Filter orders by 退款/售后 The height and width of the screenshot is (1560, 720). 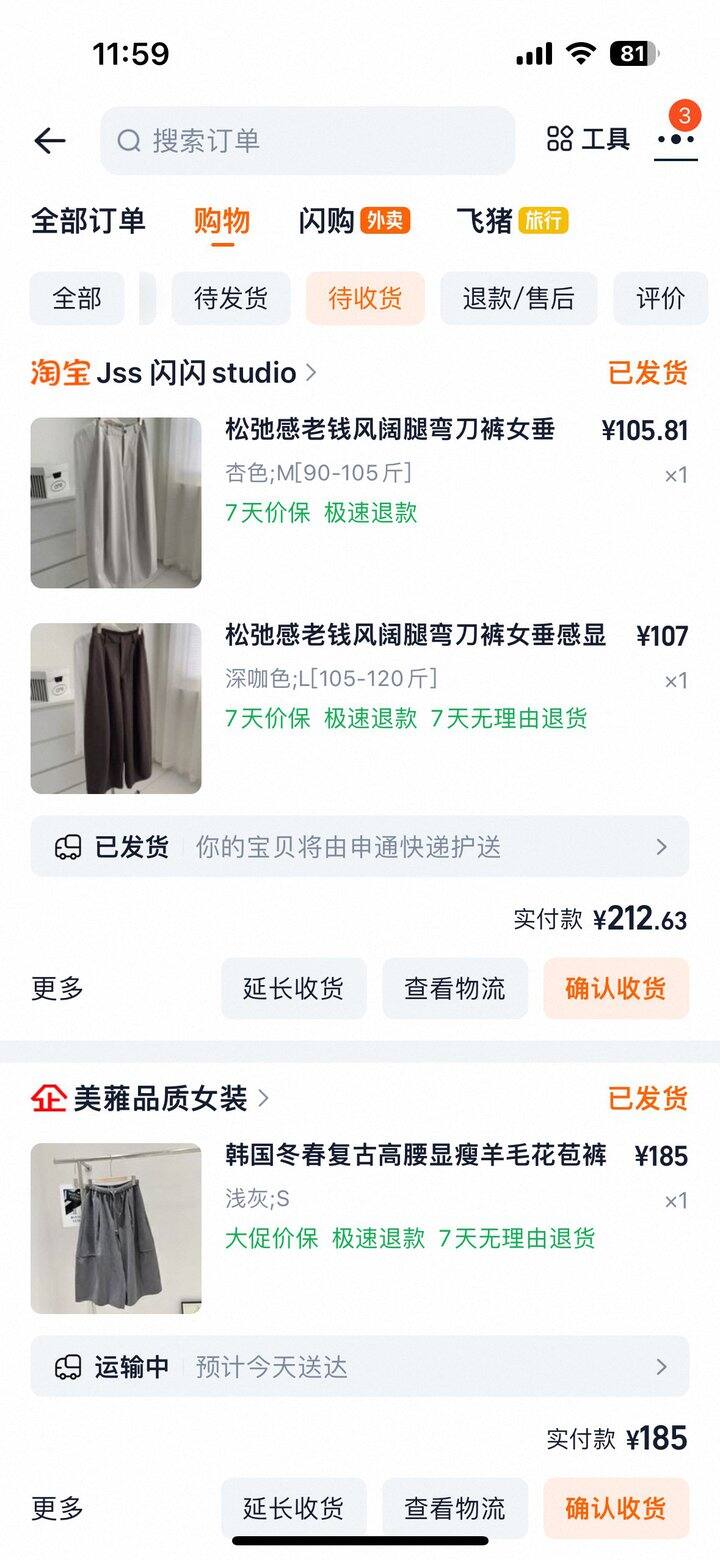tap(518, 298)
